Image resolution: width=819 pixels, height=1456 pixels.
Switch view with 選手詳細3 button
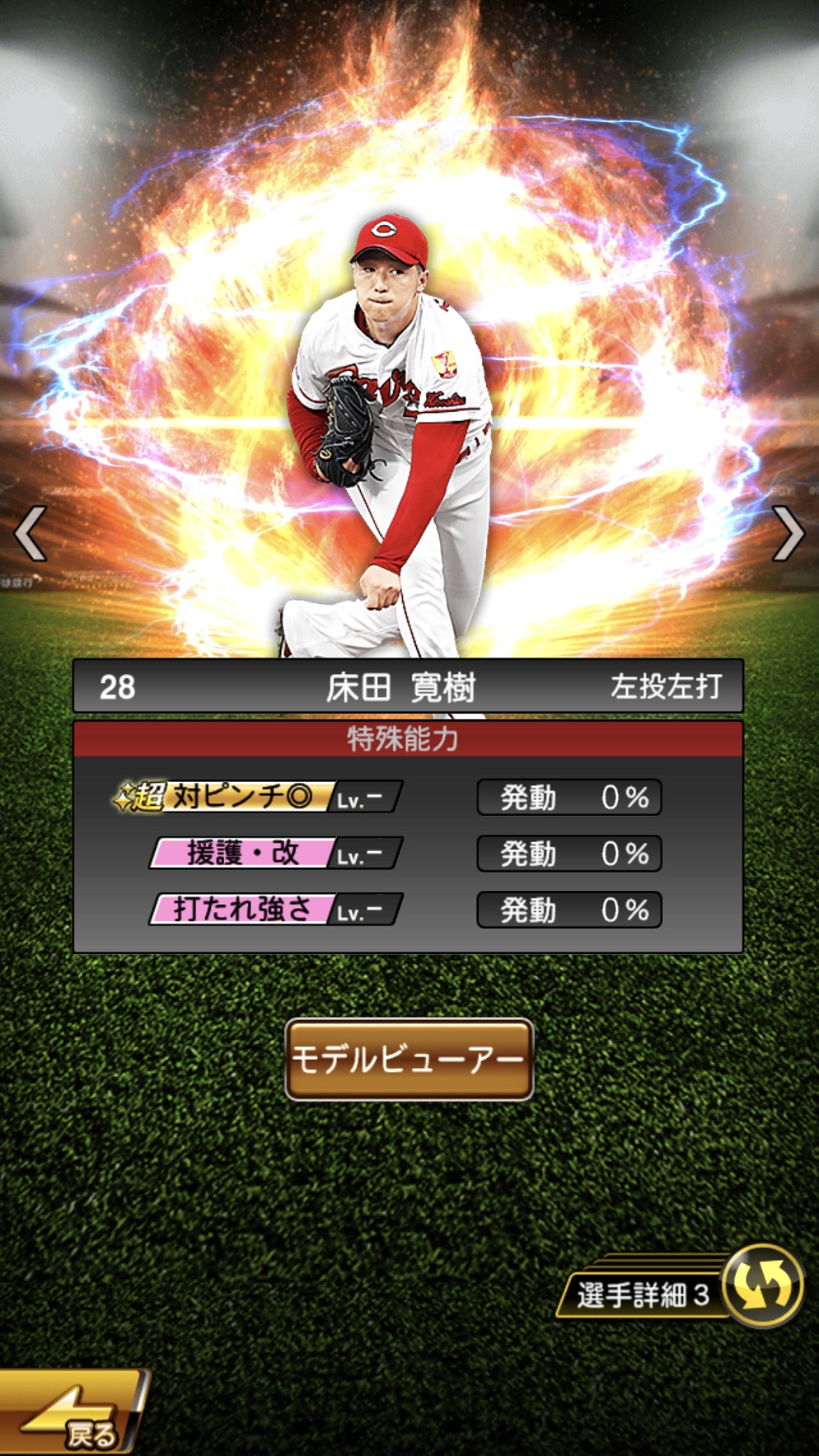681,1289
